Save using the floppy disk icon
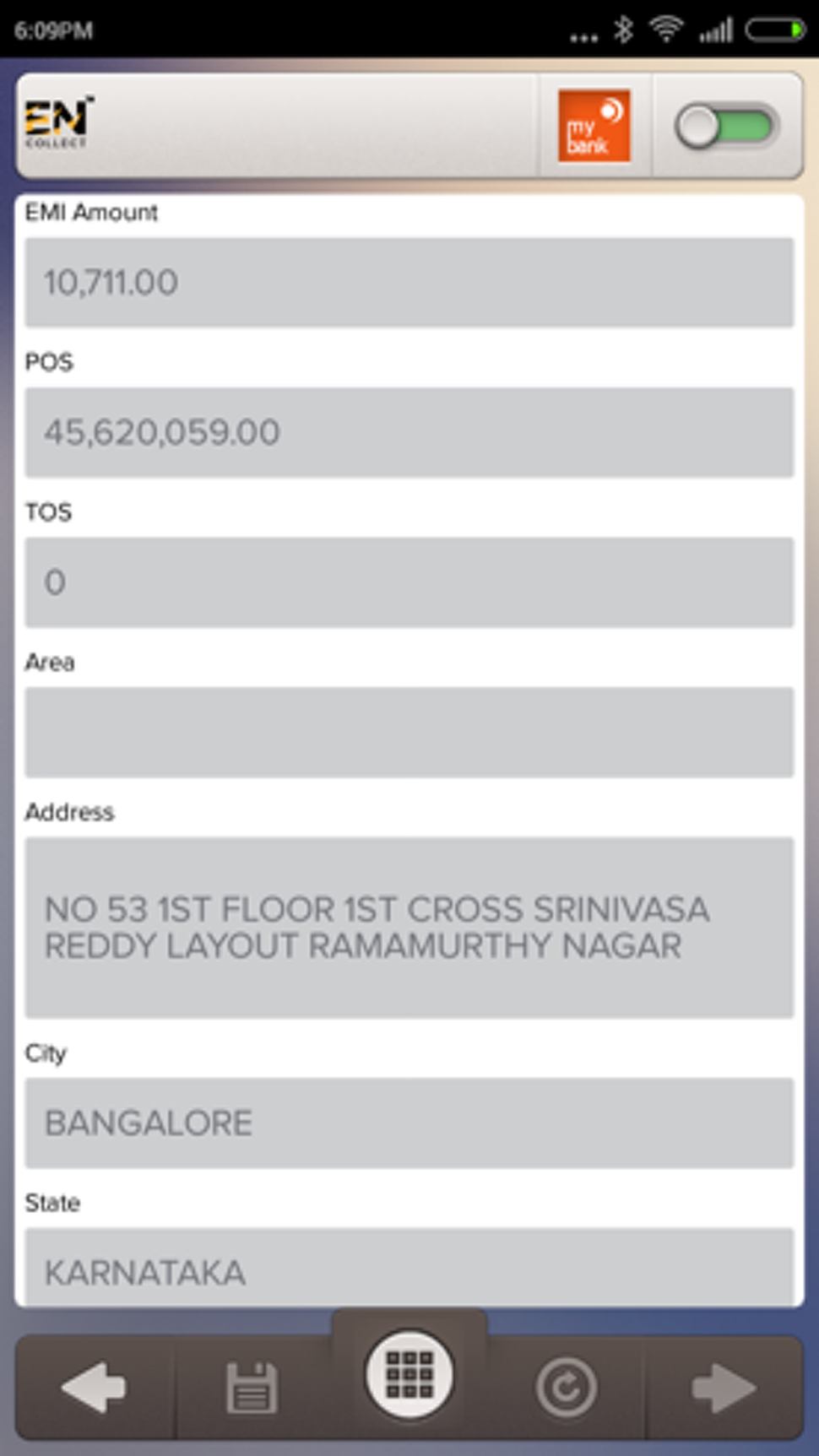 coord(251,1387)
